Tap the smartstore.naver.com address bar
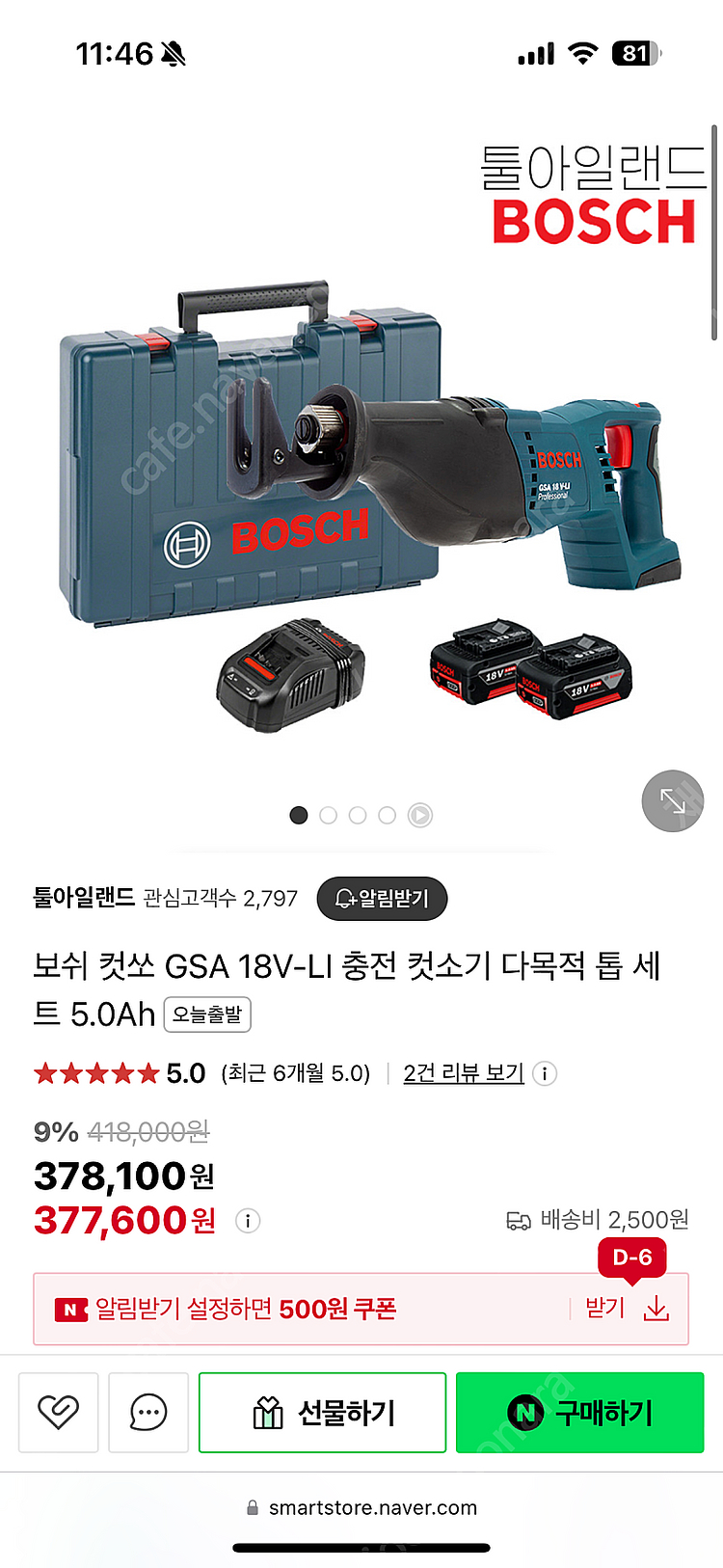Viewport: 723px width, 1568px height. point(361,1508)
